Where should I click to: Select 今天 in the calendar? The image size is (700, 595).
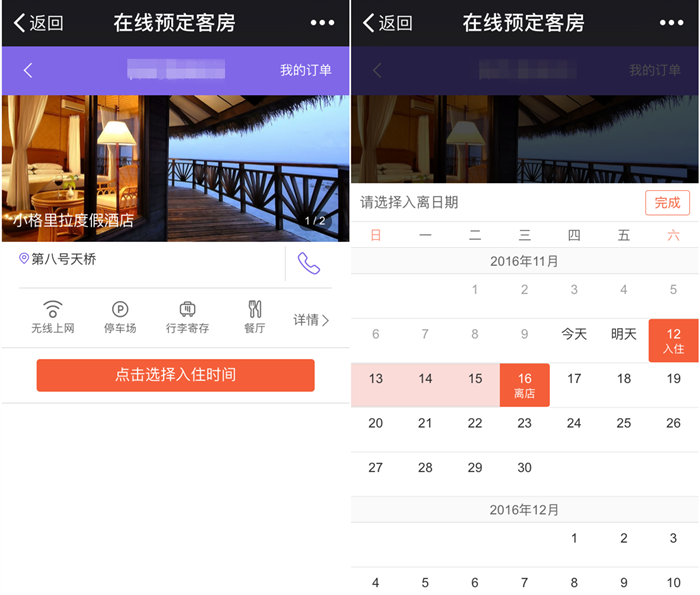tap(574, 334)
